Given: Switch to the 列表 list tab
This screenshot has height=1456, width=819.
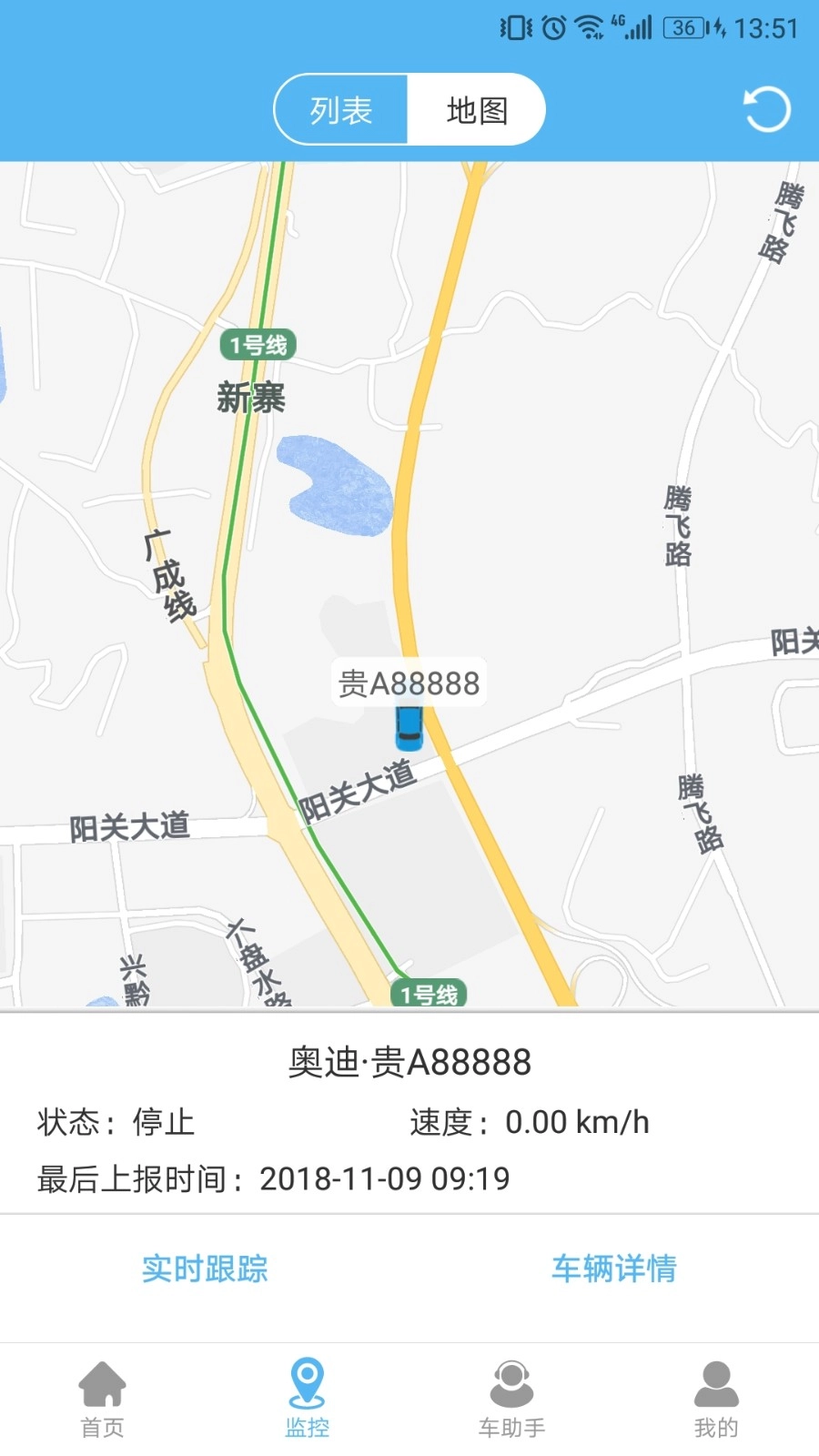Looking at the screenshot, I should [339, 108].
